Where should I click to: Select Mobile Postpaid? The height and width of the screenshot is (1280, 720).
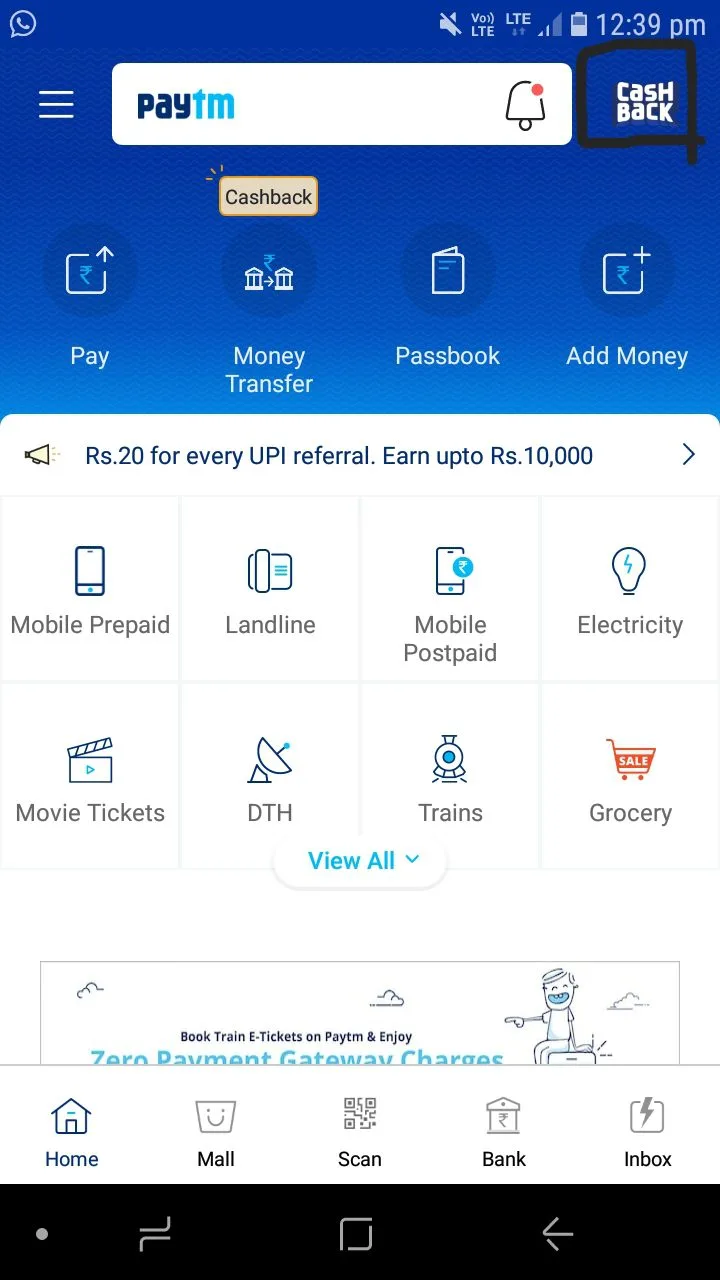[x=450, y=595]
